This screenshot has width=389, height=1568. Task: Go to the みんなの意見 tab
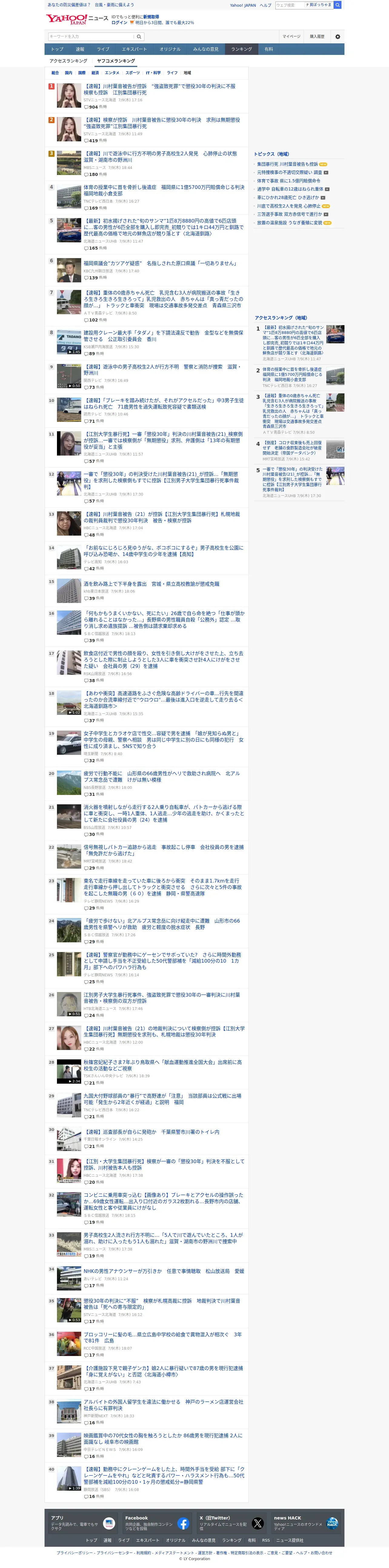tap(206, 49)
